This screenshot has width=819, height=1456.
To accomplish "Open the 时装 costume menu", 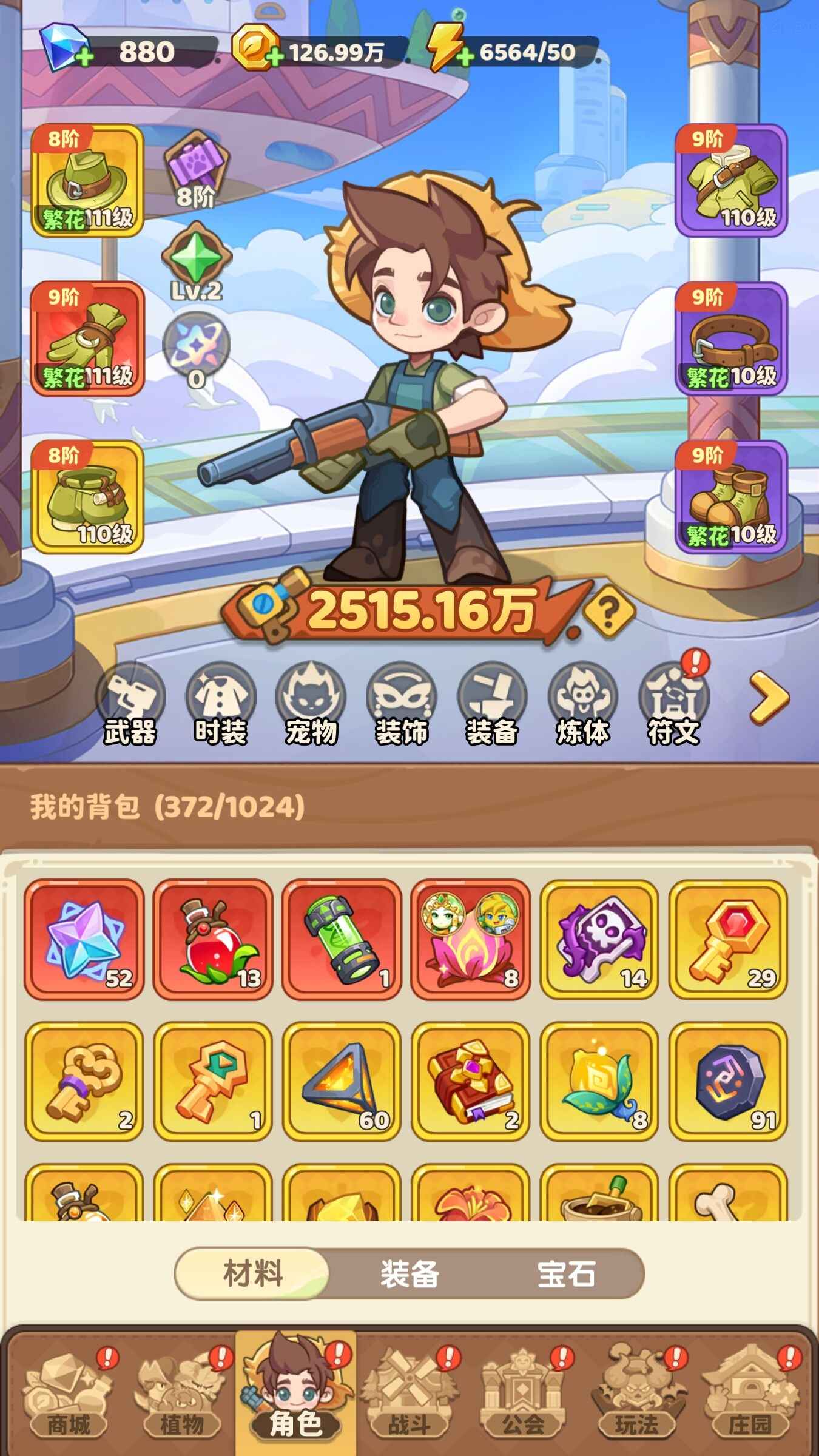I will [221, 704].
